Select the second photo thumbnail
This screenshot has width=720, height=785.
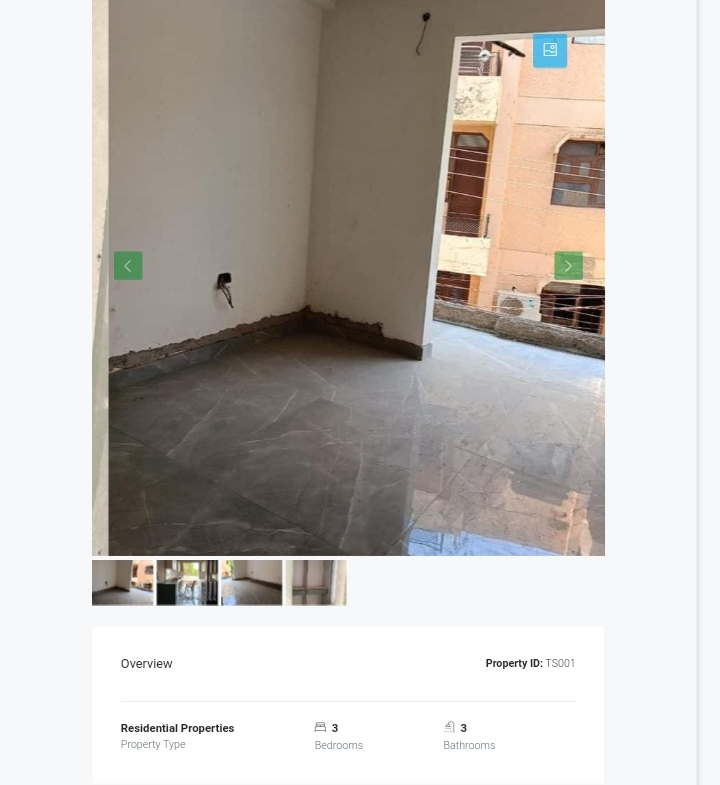pos(187,583)
